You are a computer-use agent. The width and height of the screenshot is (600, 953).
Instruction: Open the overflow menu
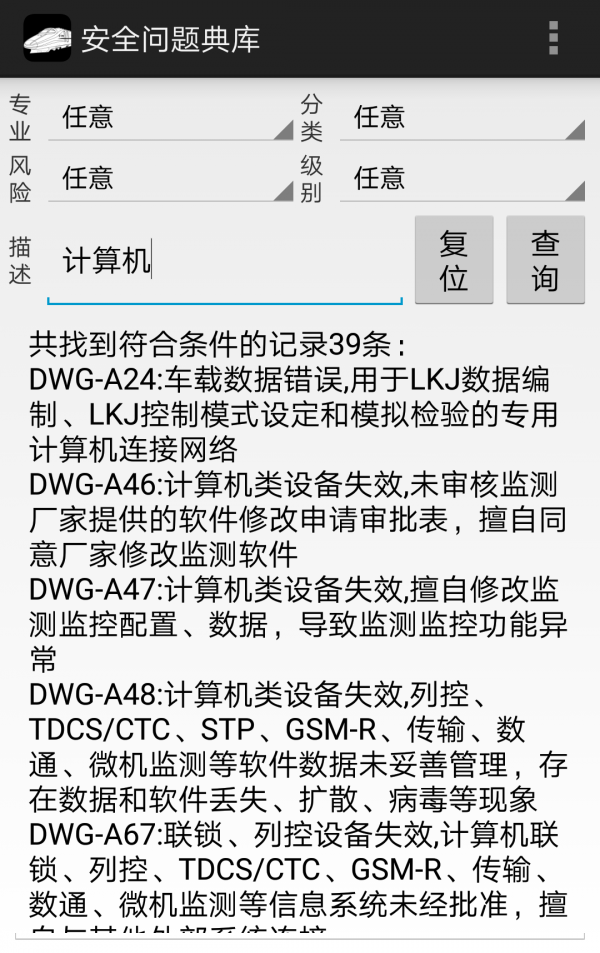tap(553, 38)
